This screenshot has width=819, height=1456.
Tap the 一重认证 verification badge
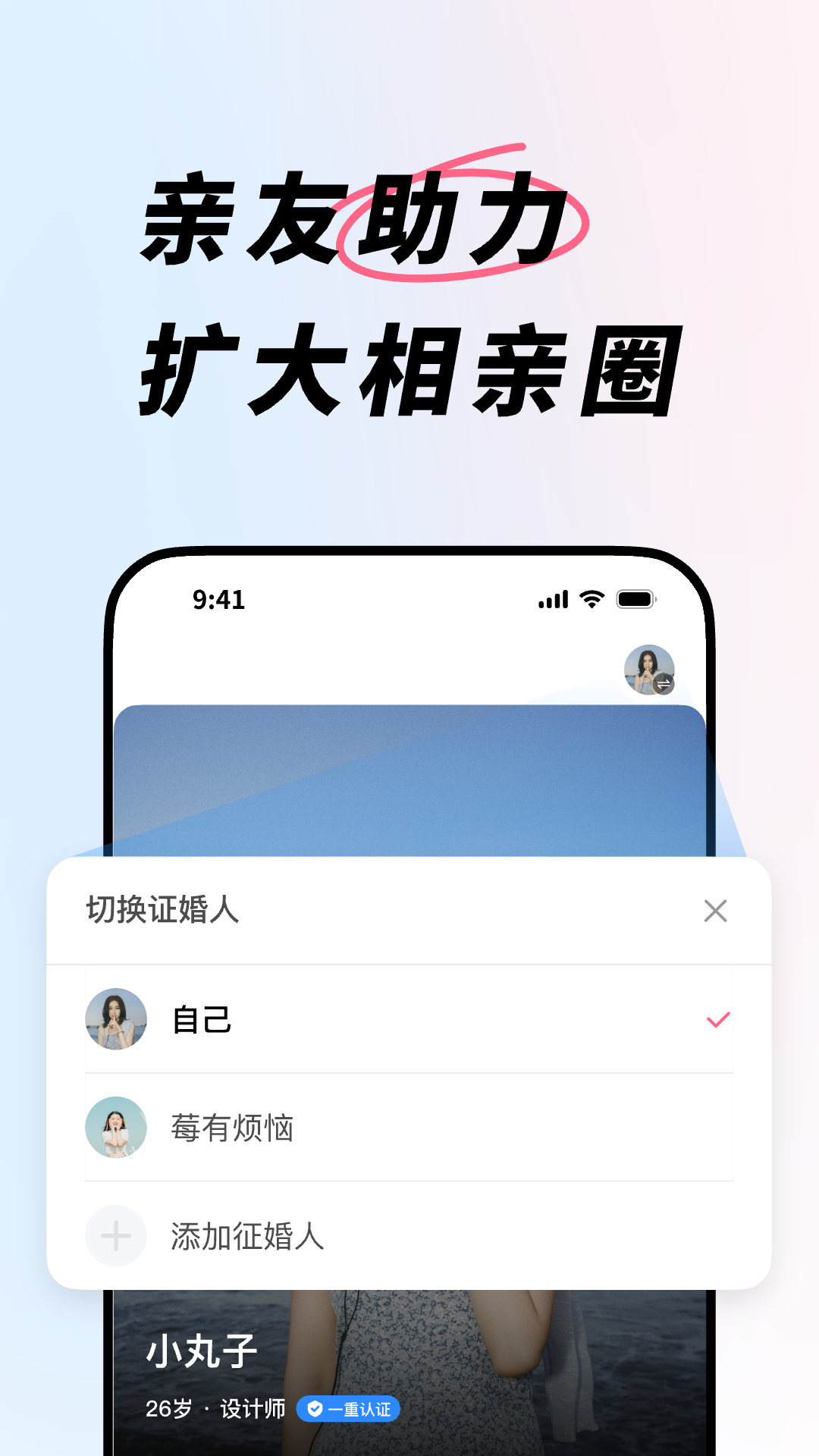[349, 1409]
